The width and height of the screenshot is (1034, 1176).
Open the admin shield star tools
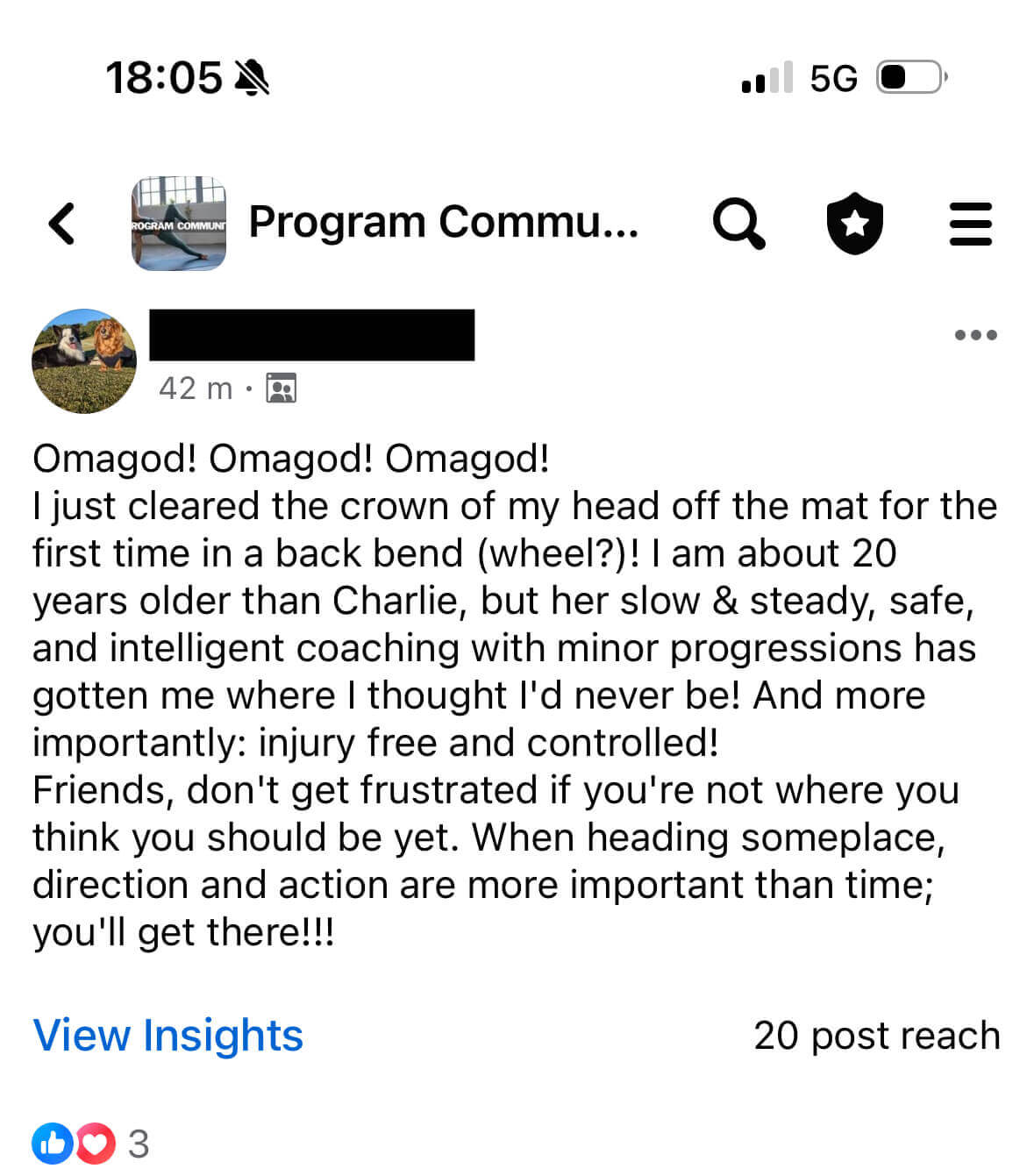854,223
